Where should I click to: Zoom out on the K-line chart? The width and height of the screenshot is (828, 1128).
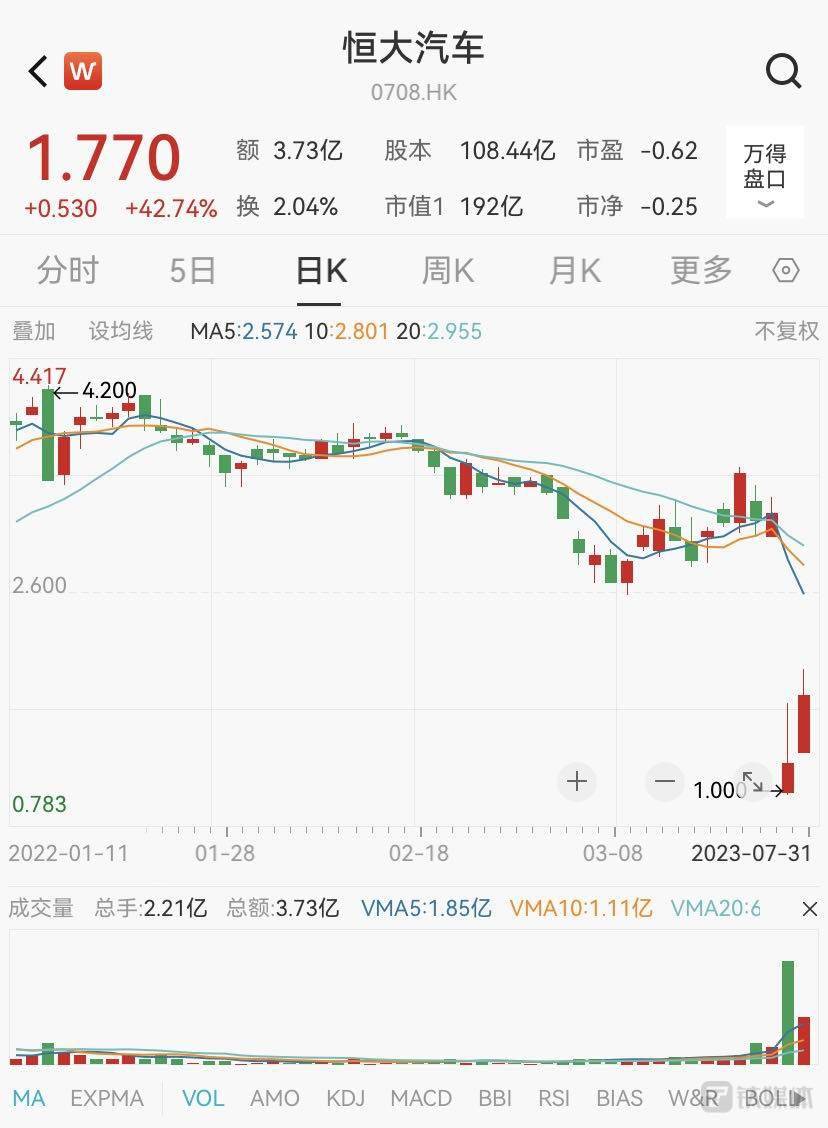point(665,781)
